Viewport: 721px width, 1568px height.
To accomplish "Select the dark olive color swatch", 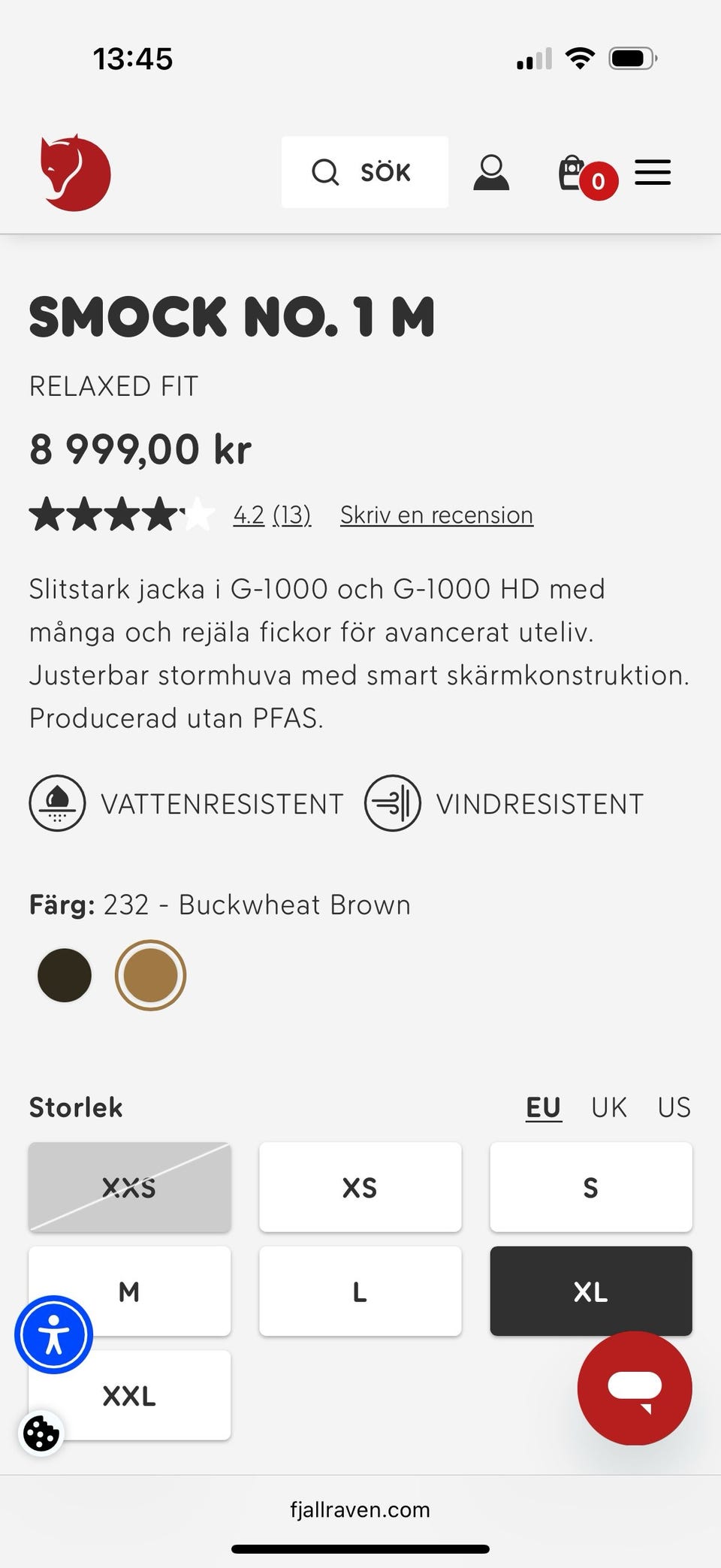I will pyautogui.click(x=65, y=975).
